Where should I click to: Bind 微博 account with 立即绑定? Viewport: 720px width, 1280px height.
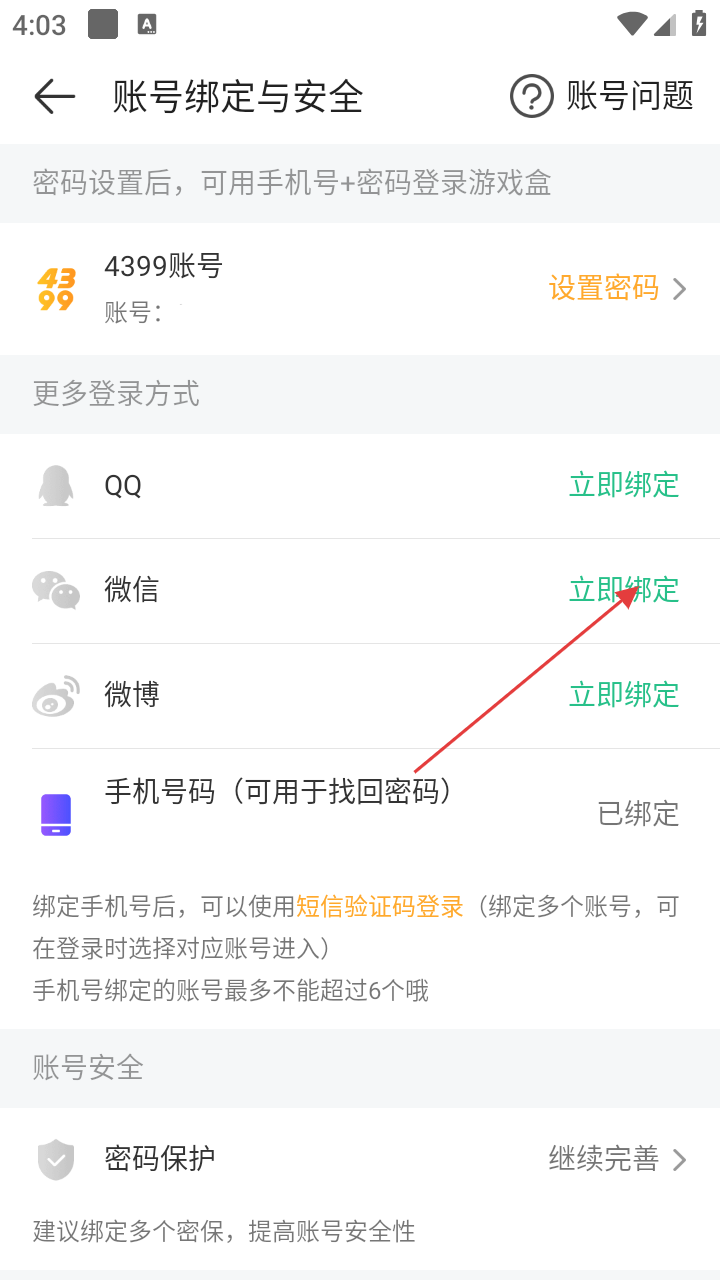point(624,694)
